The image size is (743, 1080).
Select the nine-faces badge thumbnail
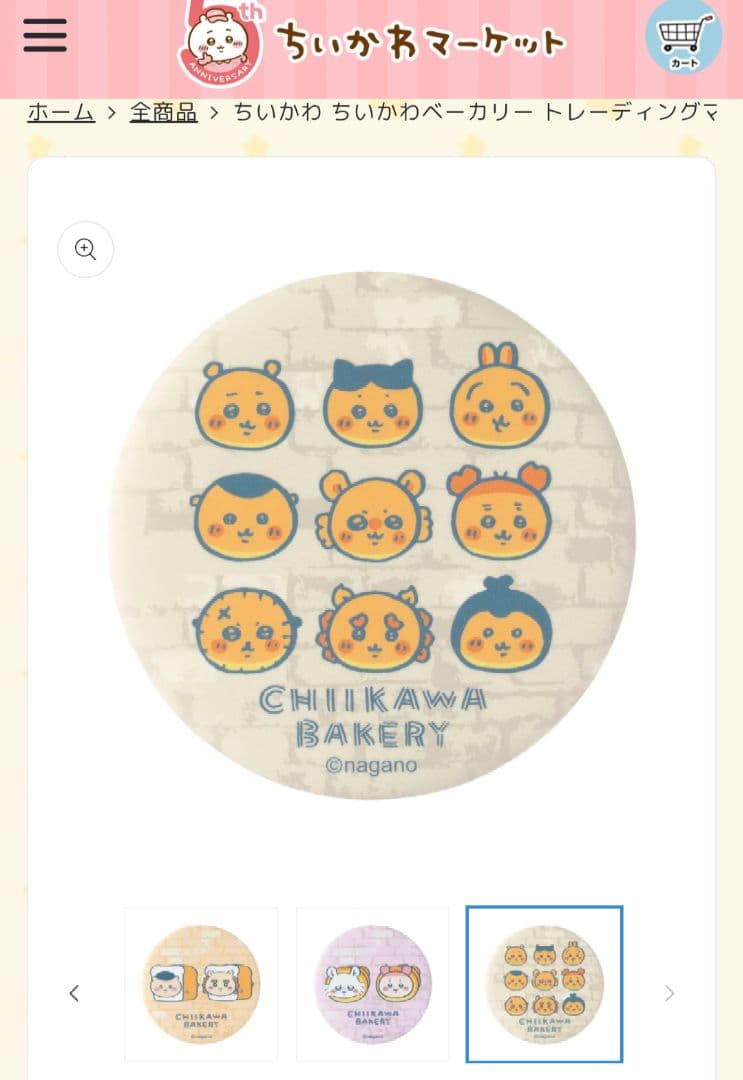[x=544, y=984]
